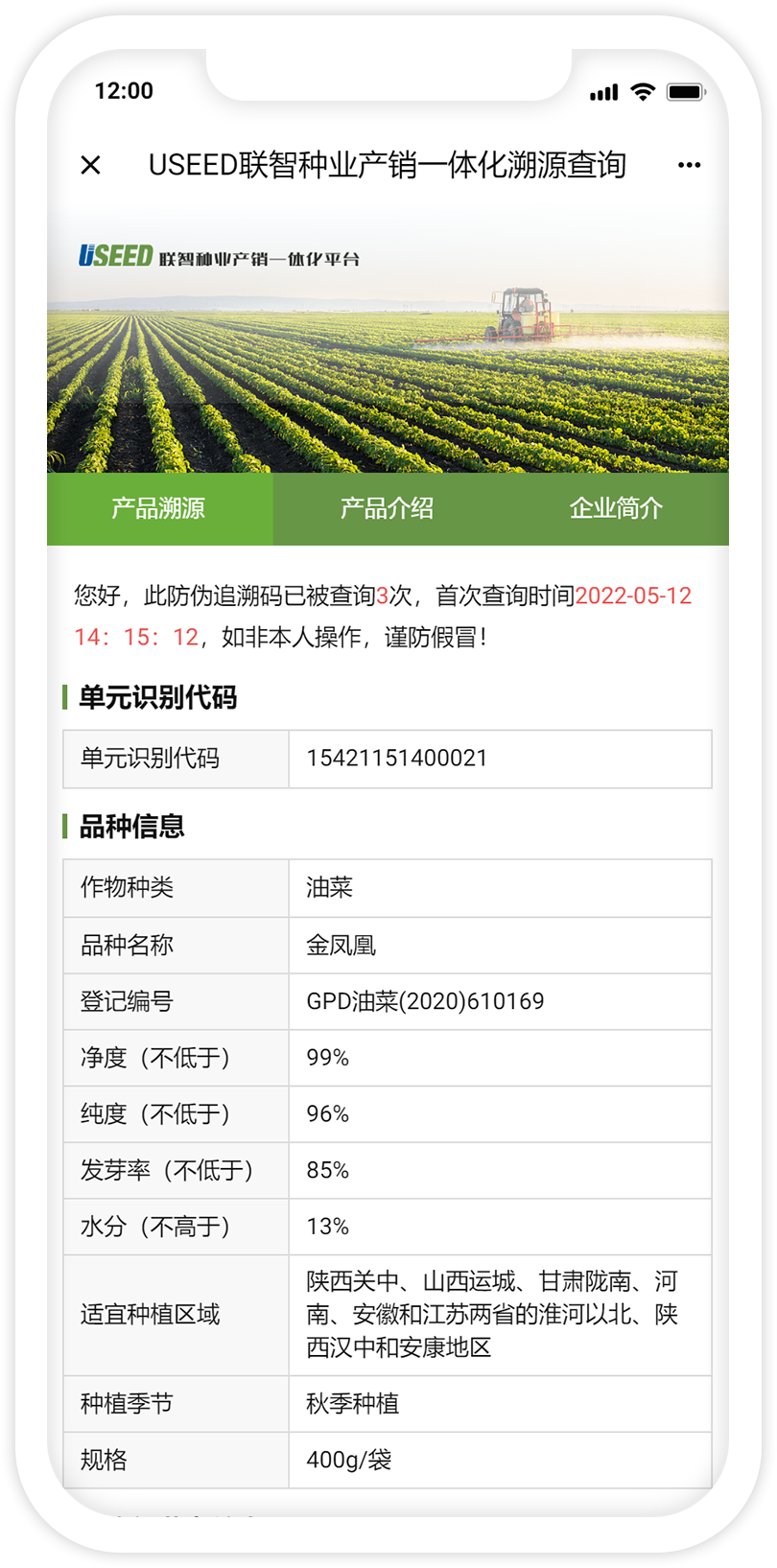Viewport: 777px width, 1568px height.
Task: Open the 企业简介 tab
Action: pyautogui.click(x=617, y=509)
